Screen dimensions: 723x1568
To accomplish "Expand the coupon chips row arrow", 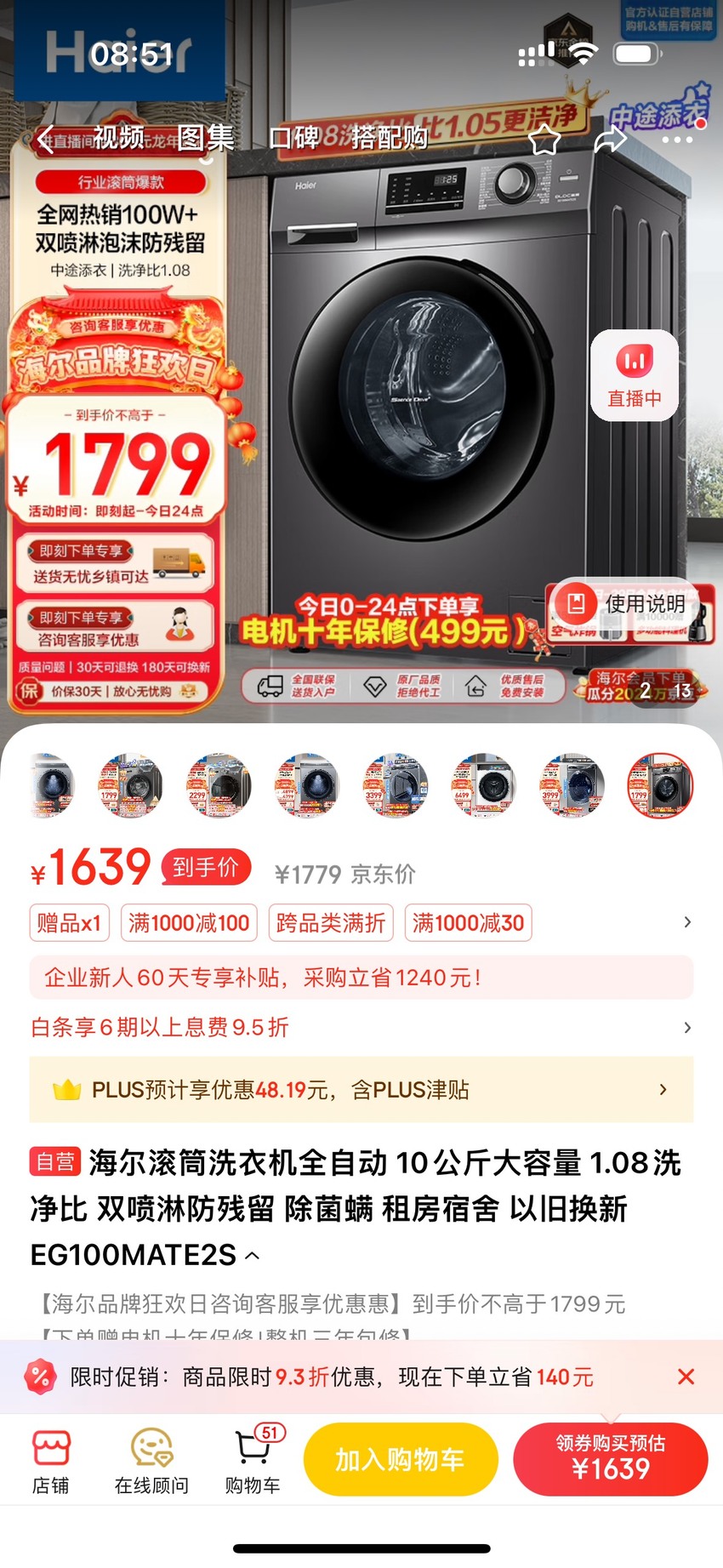I will tap(687, 922).
